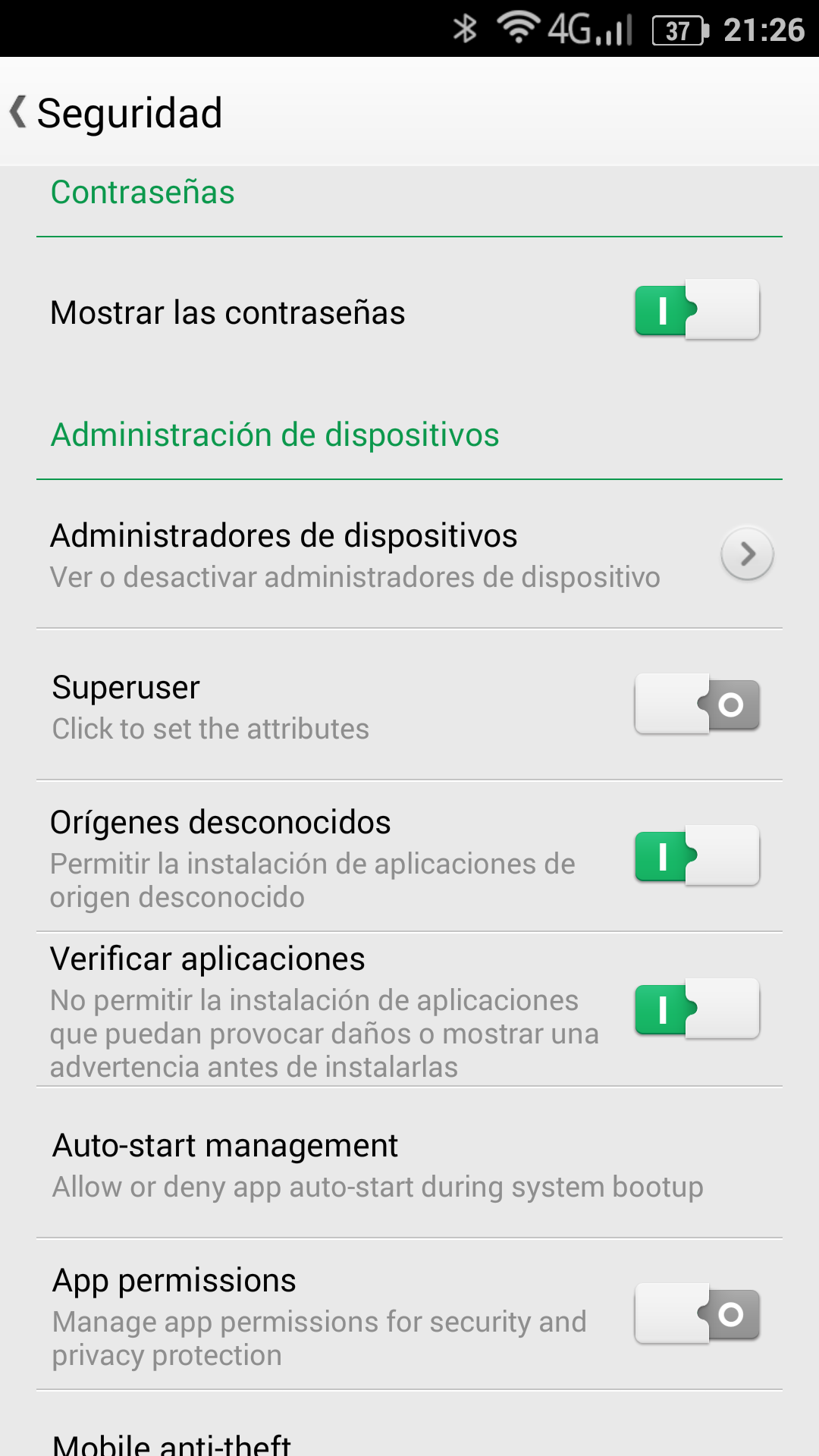The width and height of the screenshot is (819, 1456).
Task: Open Auto-start management
Action: click(409, 1164)
